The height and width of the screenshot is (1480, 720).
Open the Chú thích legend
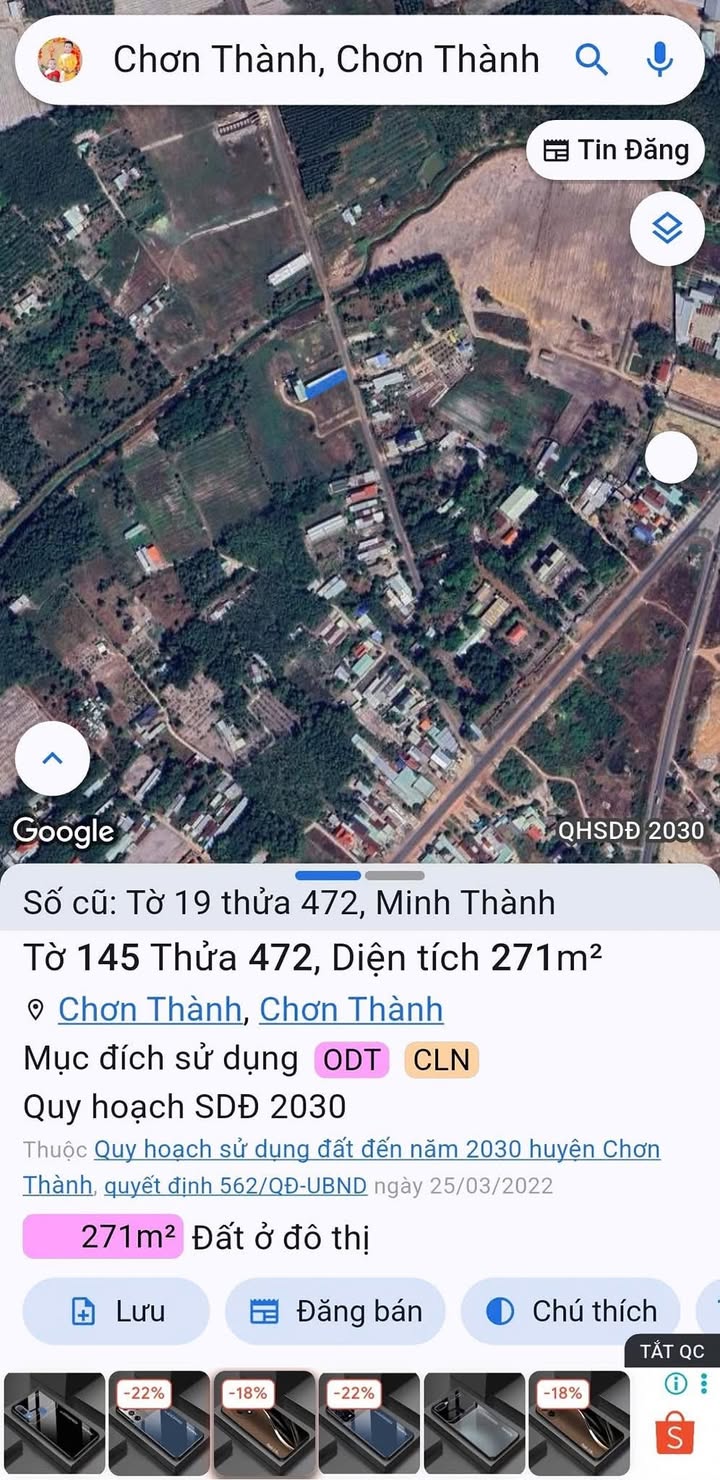(571, 1311)
